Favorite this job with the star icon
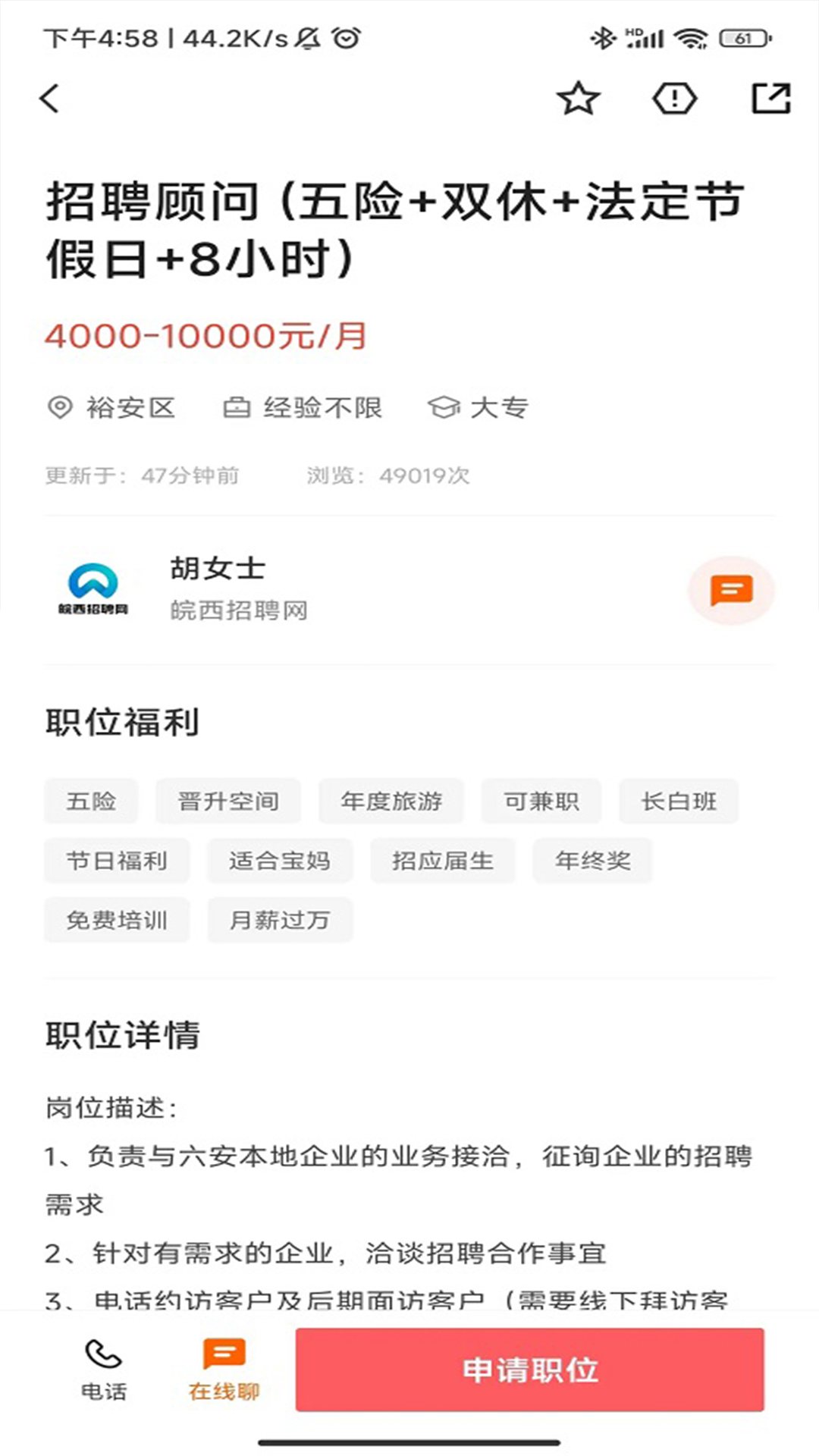Viewport: 819px width, 1456px height. 578,99
